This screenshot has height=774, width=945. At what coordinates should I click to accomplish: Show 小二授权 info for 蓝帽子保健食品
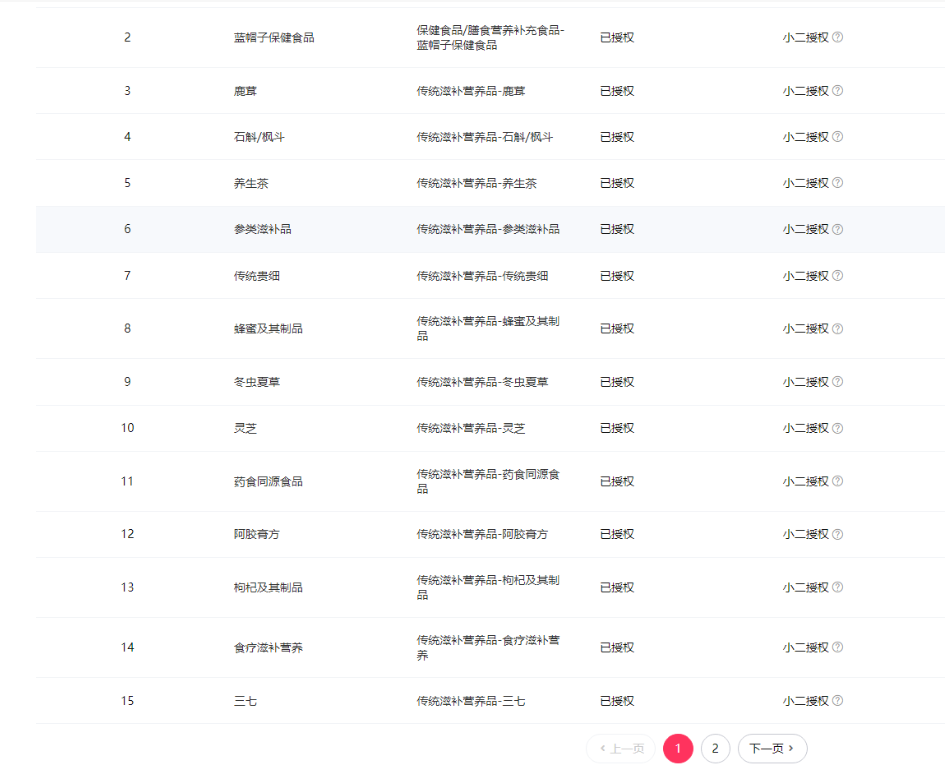(x=838, y=37)
